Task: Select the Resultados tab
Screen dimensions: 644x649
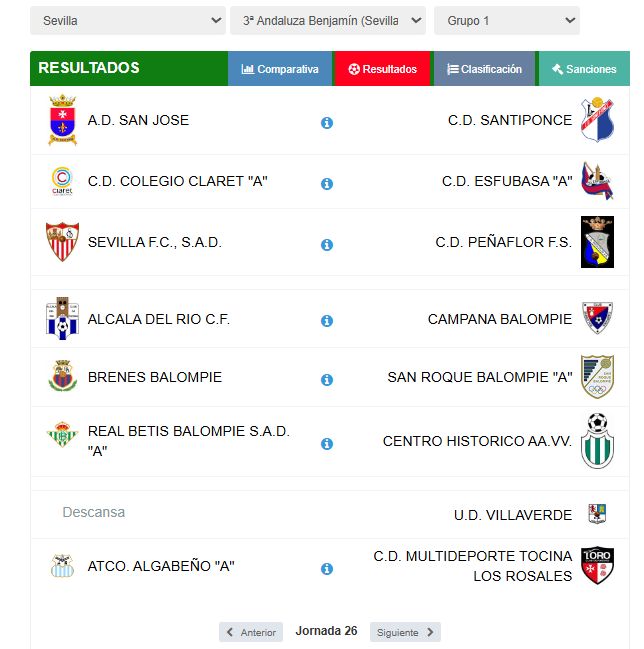Action: coord(382,69)
